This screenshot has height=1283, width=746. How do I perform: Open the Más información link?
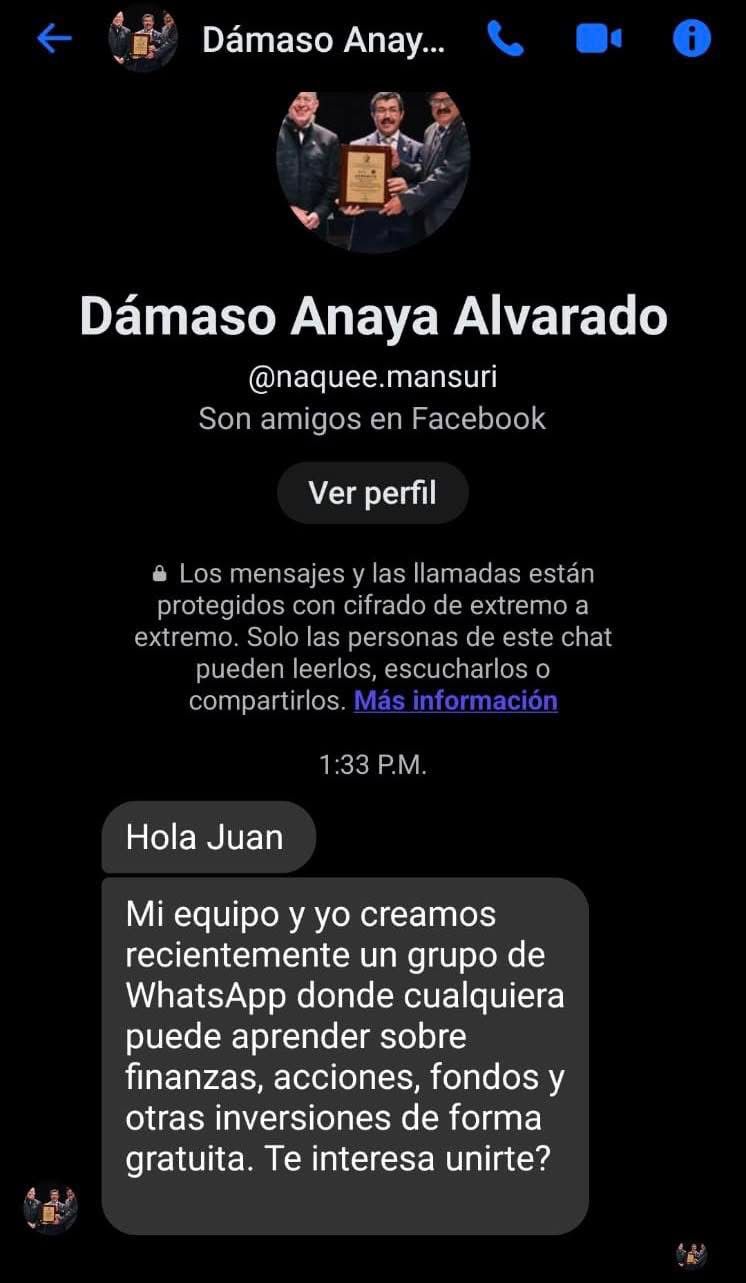(456, 700)
